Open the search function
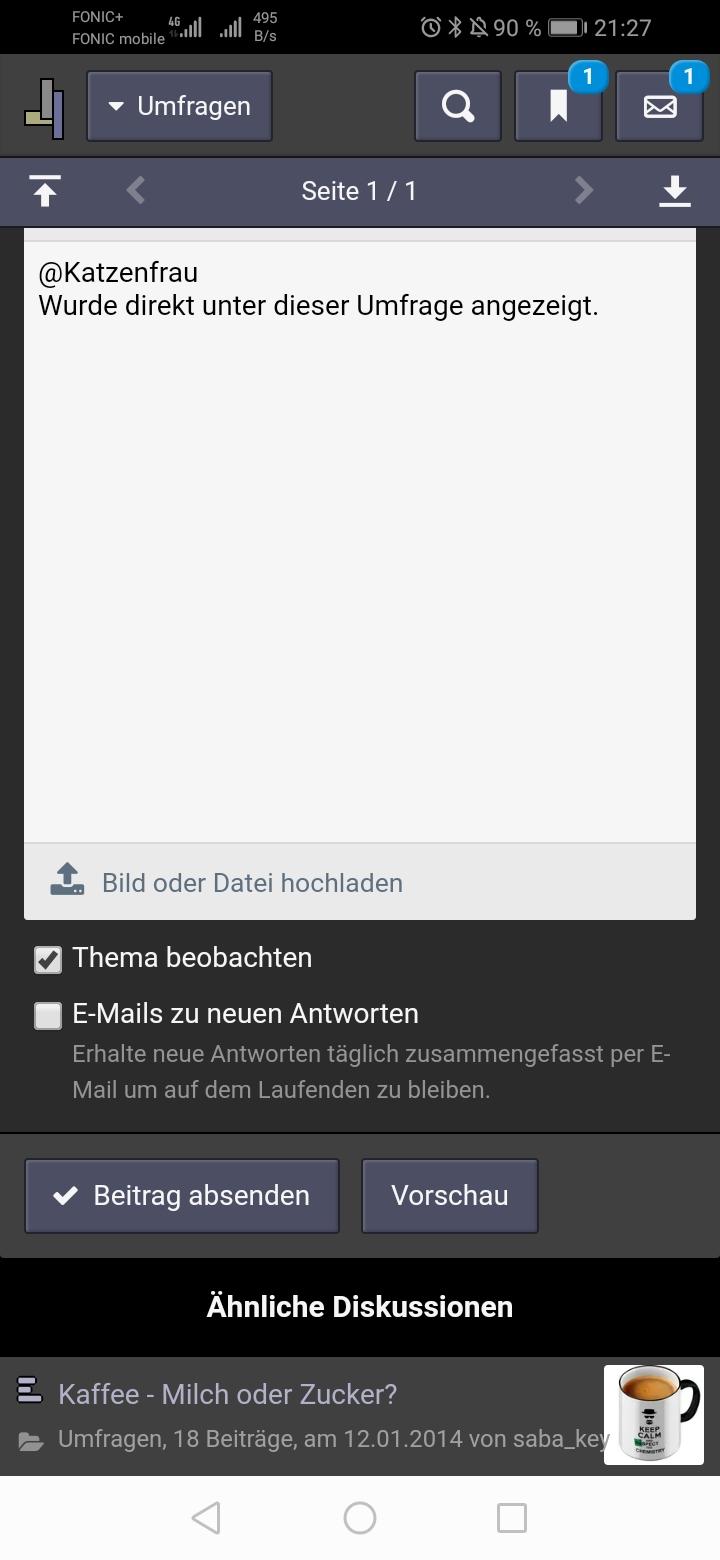 click(458, 106)
